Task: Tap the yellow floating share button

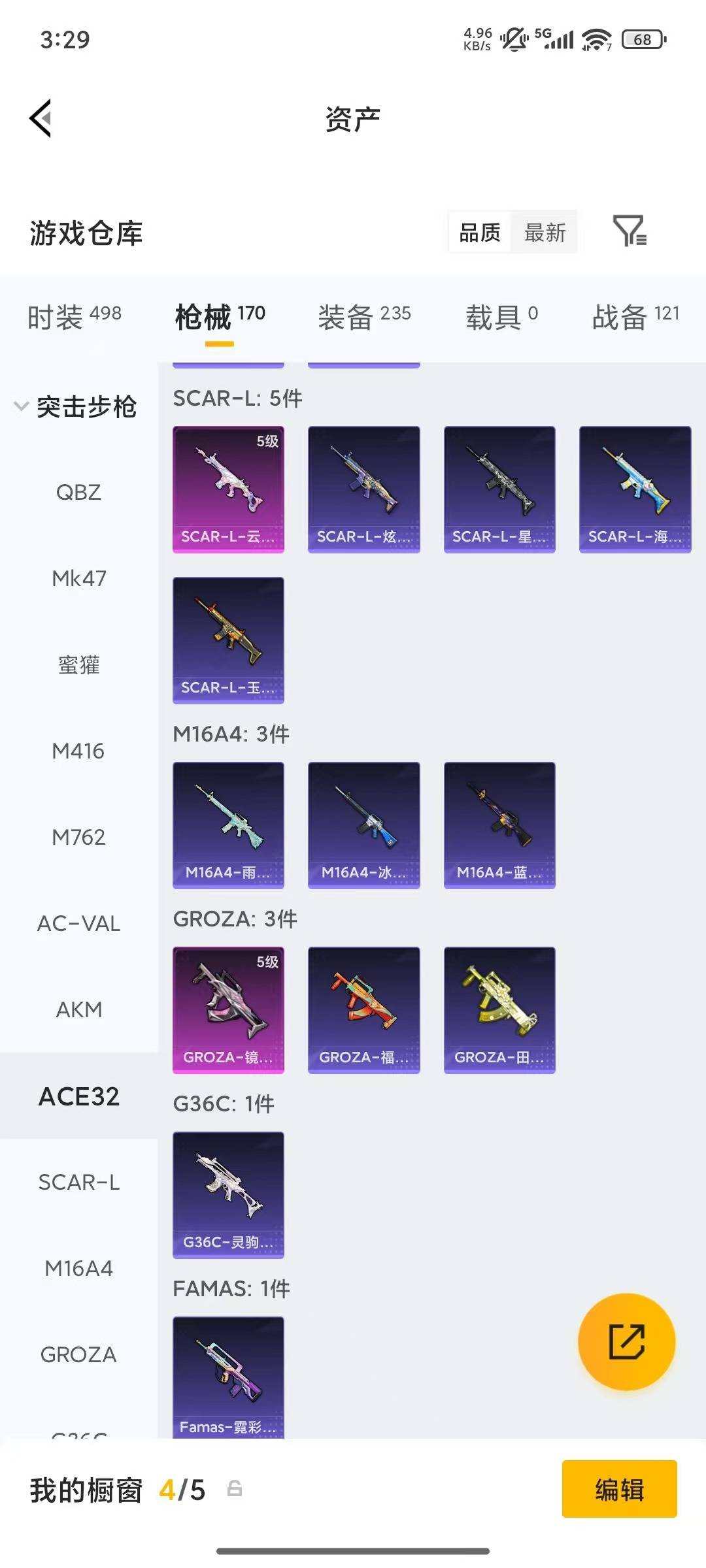Action: coord(626,1341)
